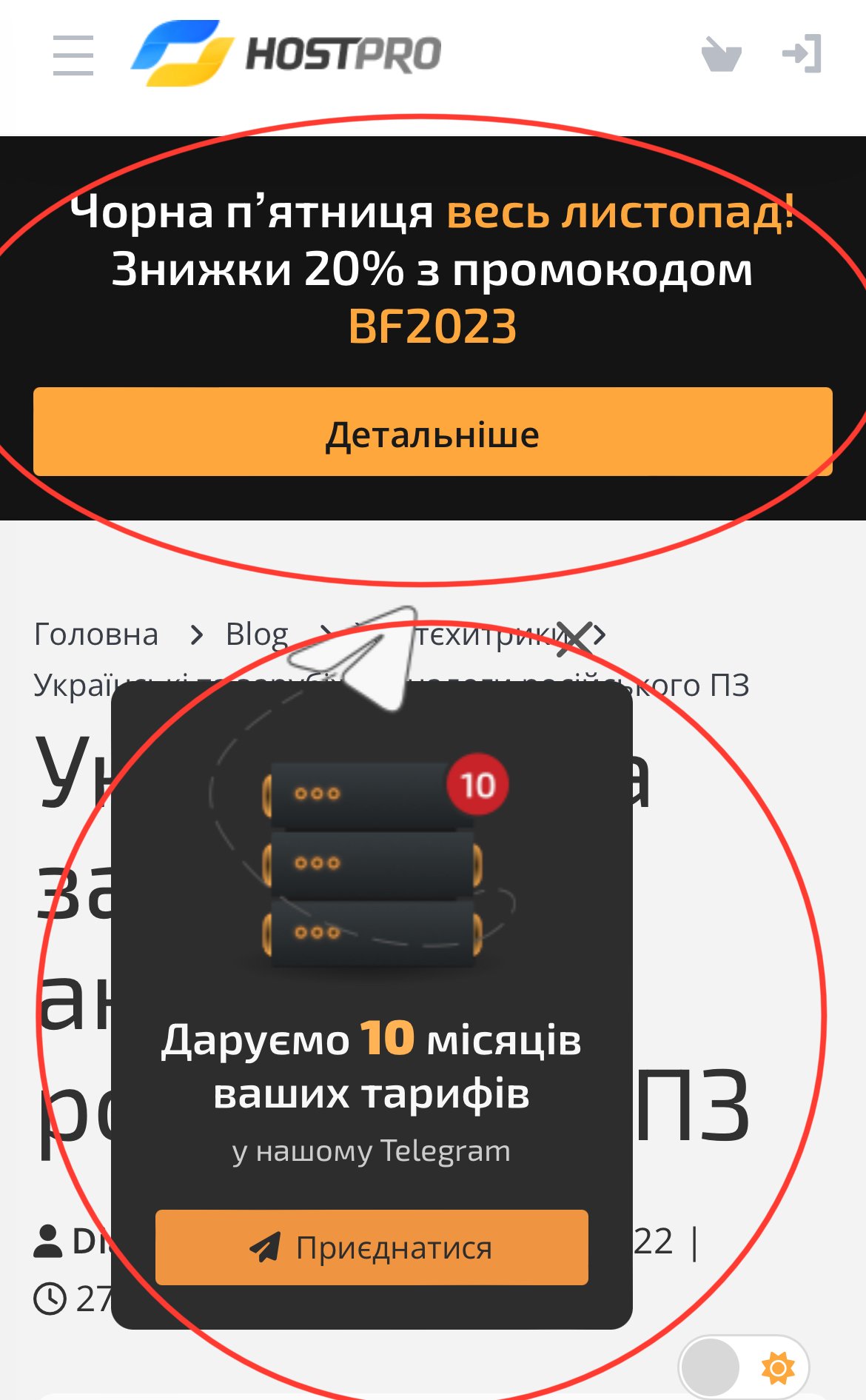This screenshot has height=1400, width=866.
Task: Open the hamburger menu
Action: [x=73, y=55]
